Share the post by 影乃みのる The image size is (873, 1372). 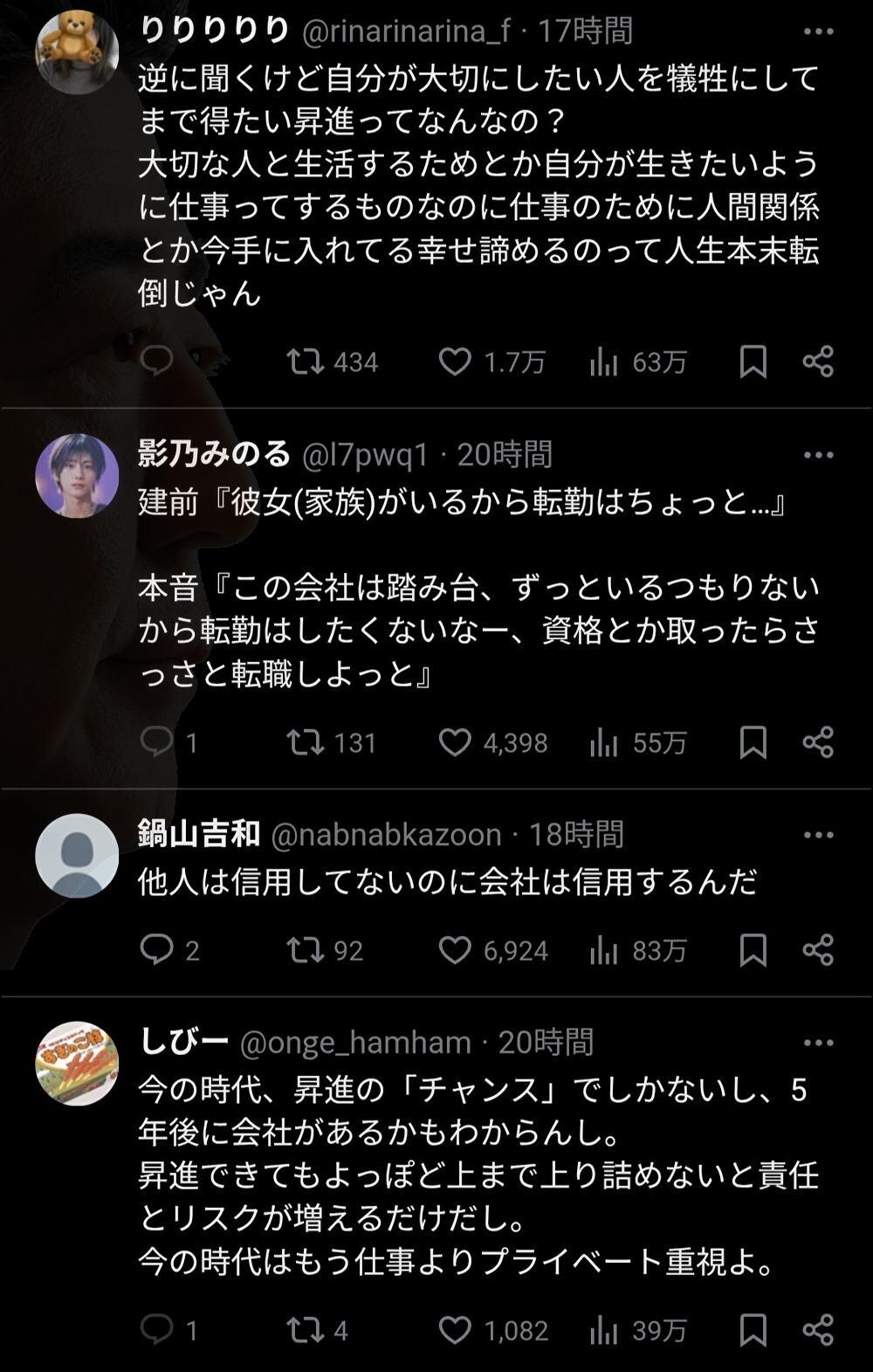tap(818, 742)
